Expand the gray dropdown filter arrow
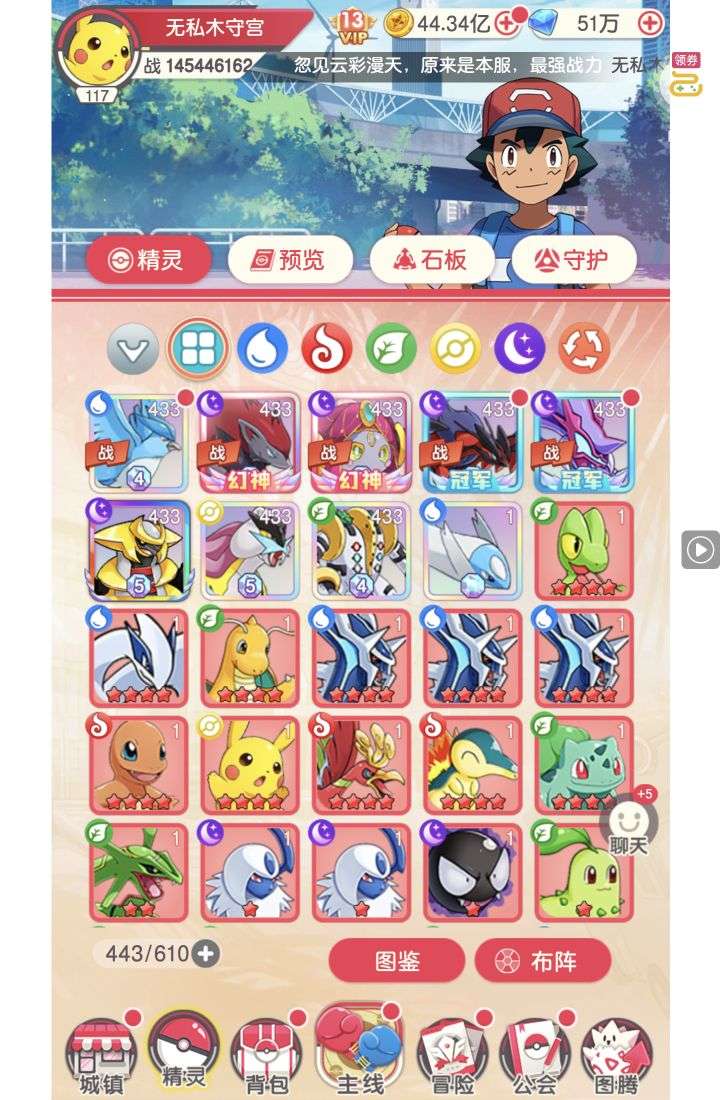 [133, 349]
